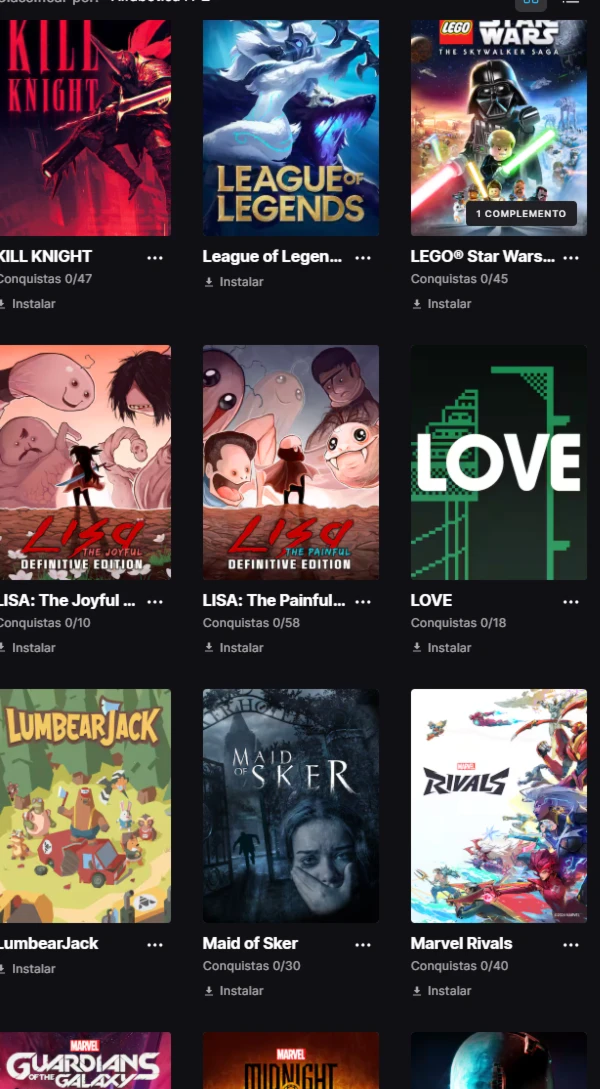Open LISA: The Painful cover

coord(291,462)
